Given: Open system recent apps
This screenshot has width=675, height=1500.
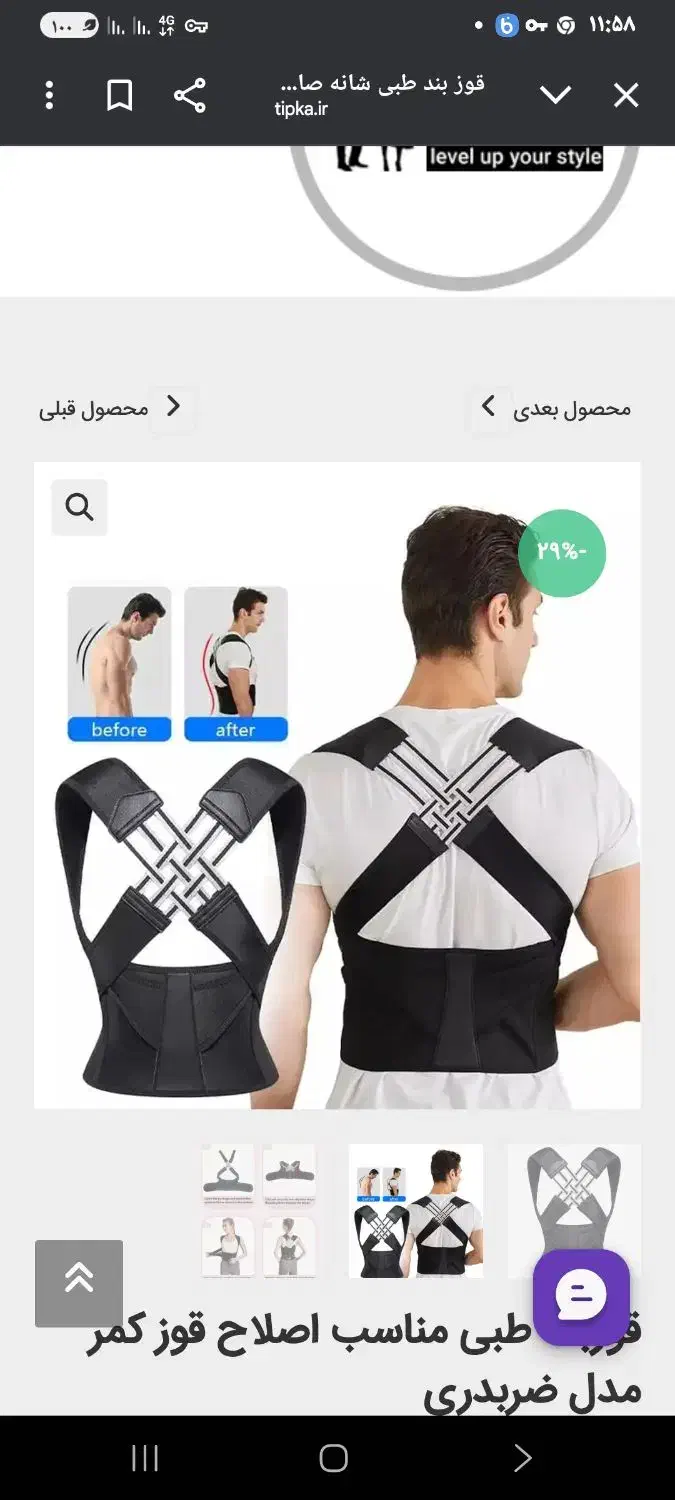Looking at the screenshot, I should pos(145,1458).
